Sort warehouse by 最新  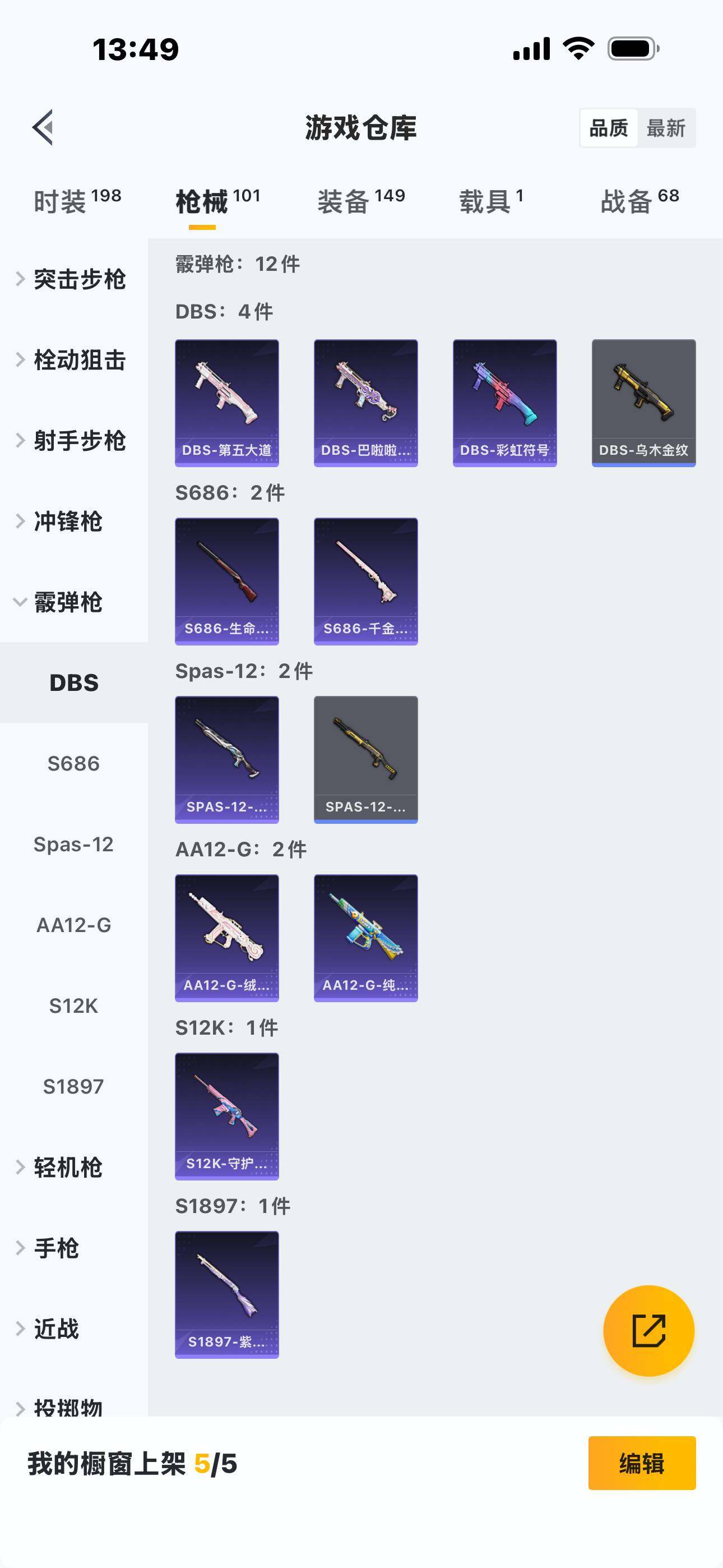pos(666,128)
